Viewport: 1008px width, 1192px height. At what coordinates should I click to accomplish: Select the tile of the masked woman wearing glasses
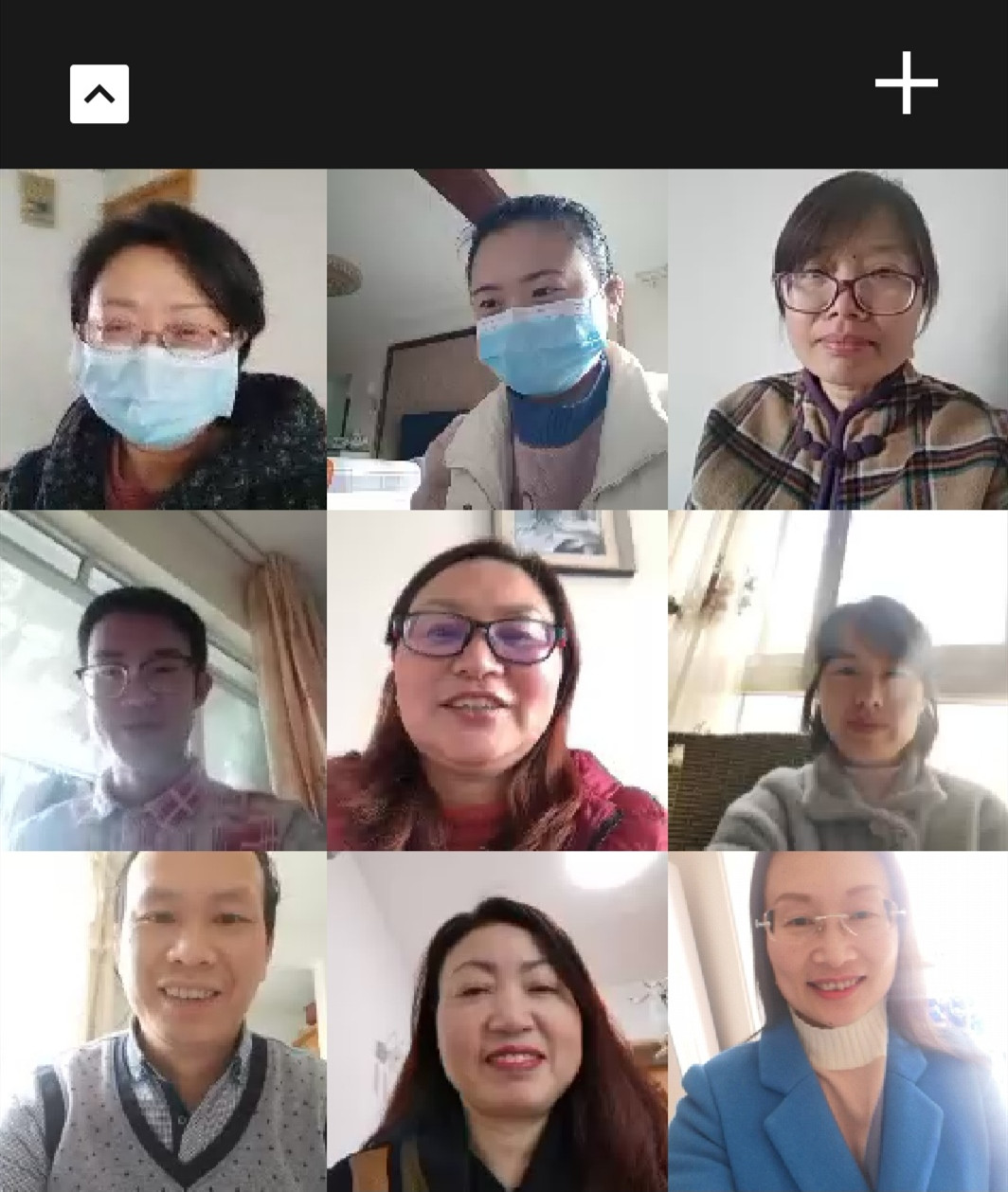(163, 339)
